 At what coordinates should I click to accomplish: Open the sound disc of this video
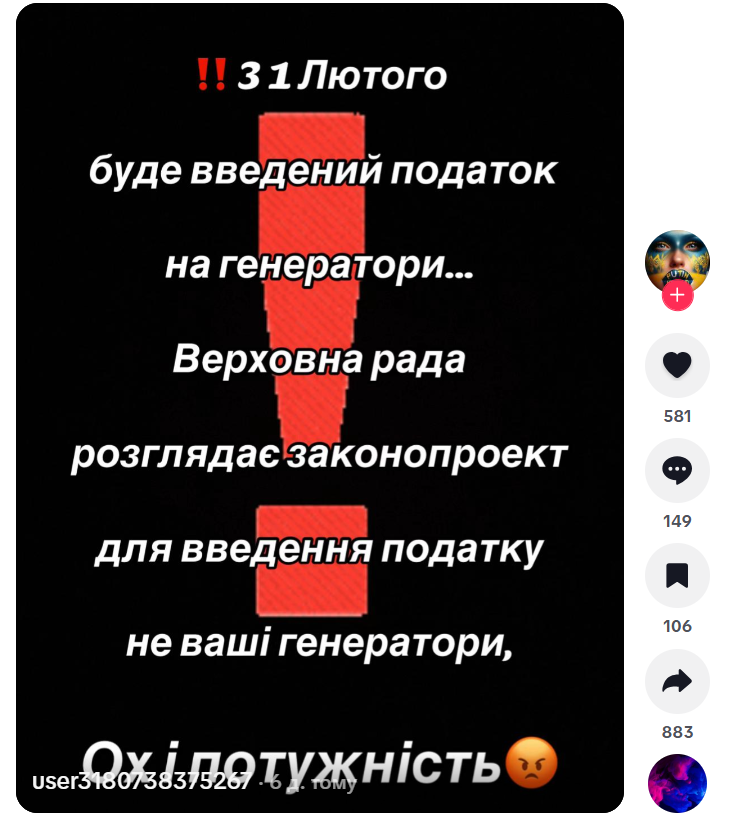pos(677,783)
